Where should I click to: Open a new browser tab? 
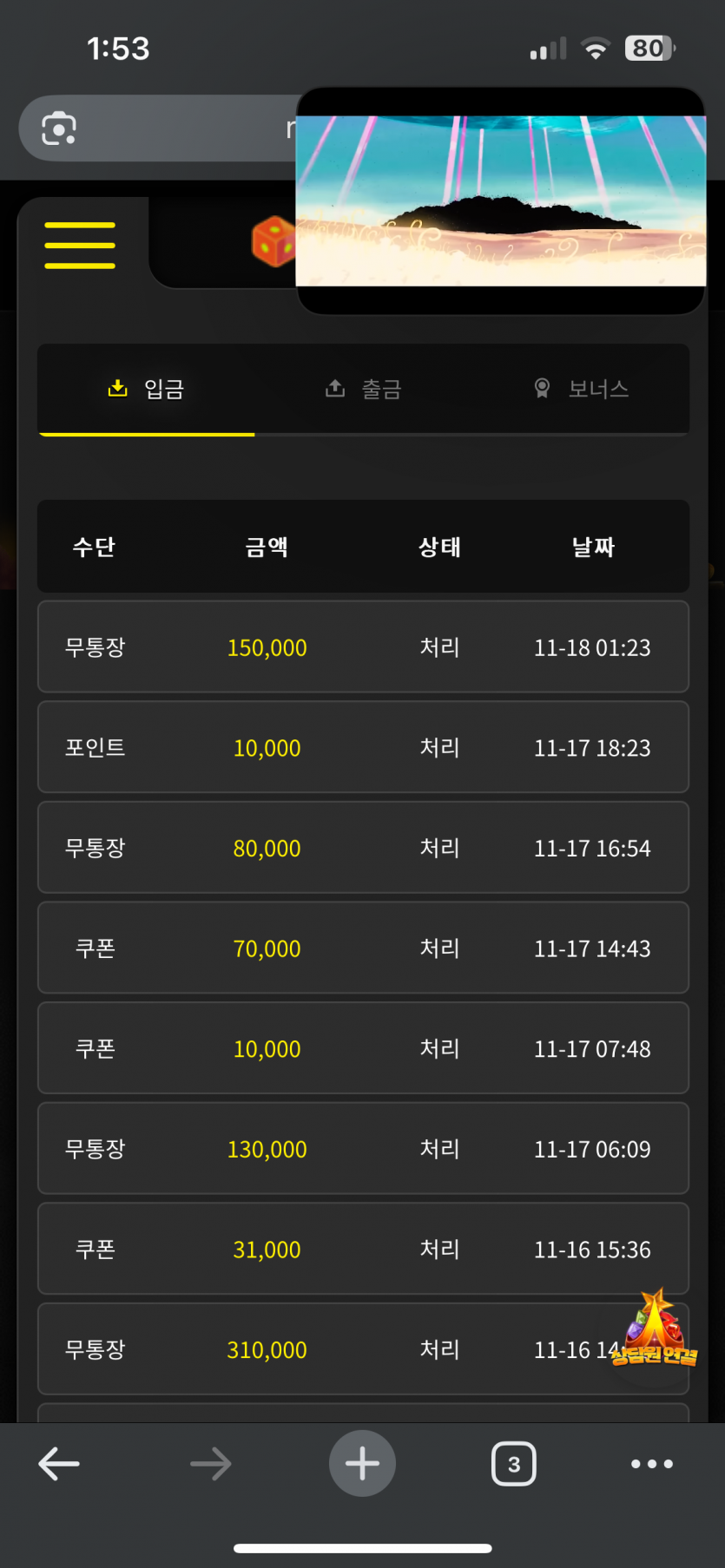362,1464
